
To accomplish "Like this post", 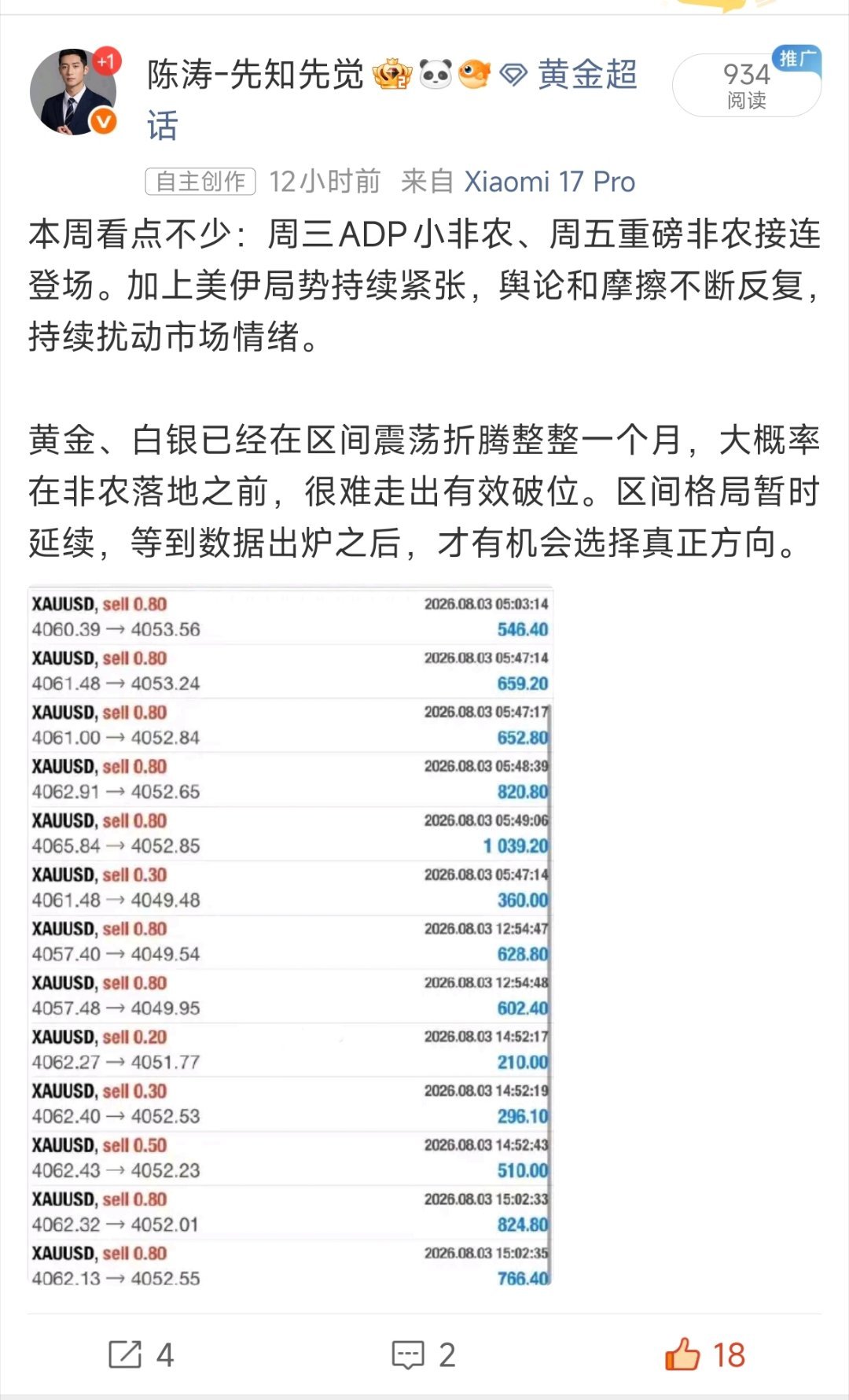I will 704,1354.
